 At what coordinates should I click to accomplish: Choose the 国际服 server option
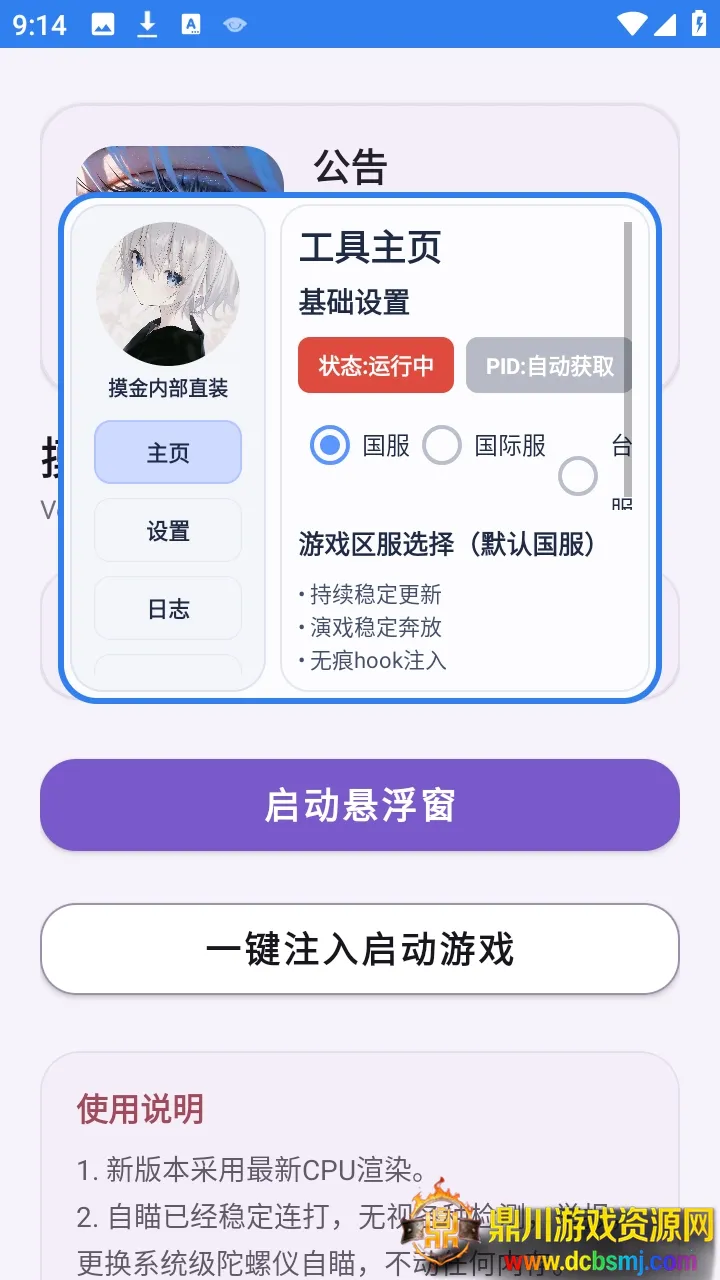[x=442, y=446]
